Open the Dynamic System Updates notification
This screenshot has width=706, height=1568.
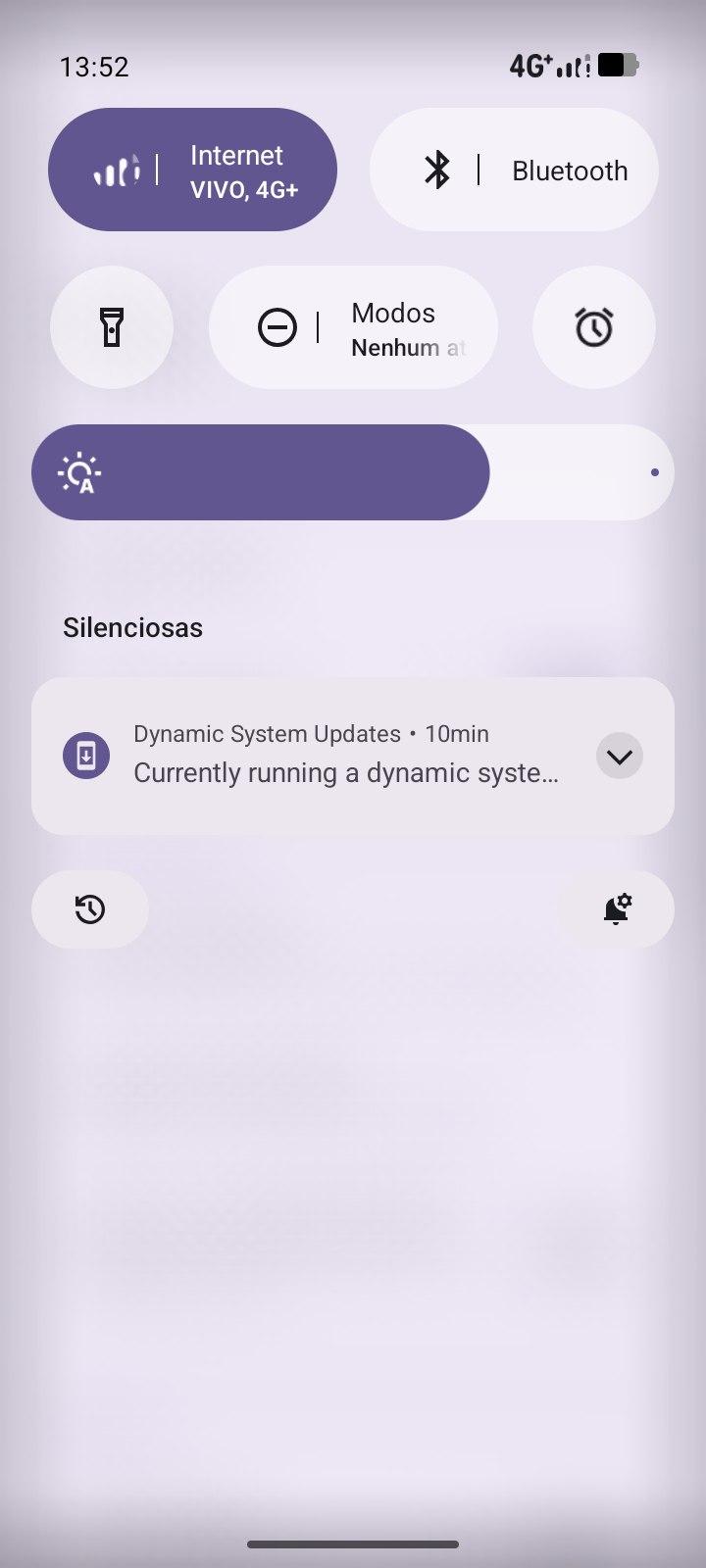[x=333, y=756]
